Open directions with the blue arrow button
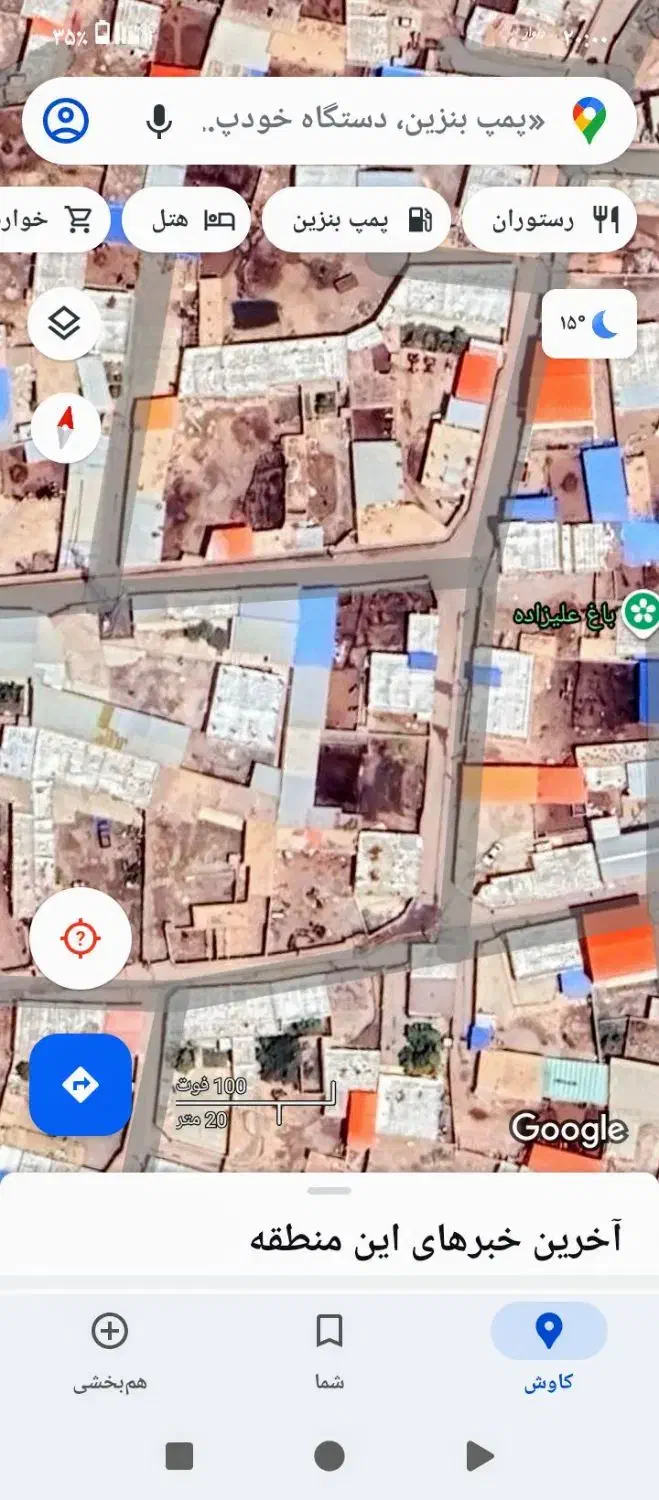The height and width of the screenshot is (1500, 659). (80, 1084)
